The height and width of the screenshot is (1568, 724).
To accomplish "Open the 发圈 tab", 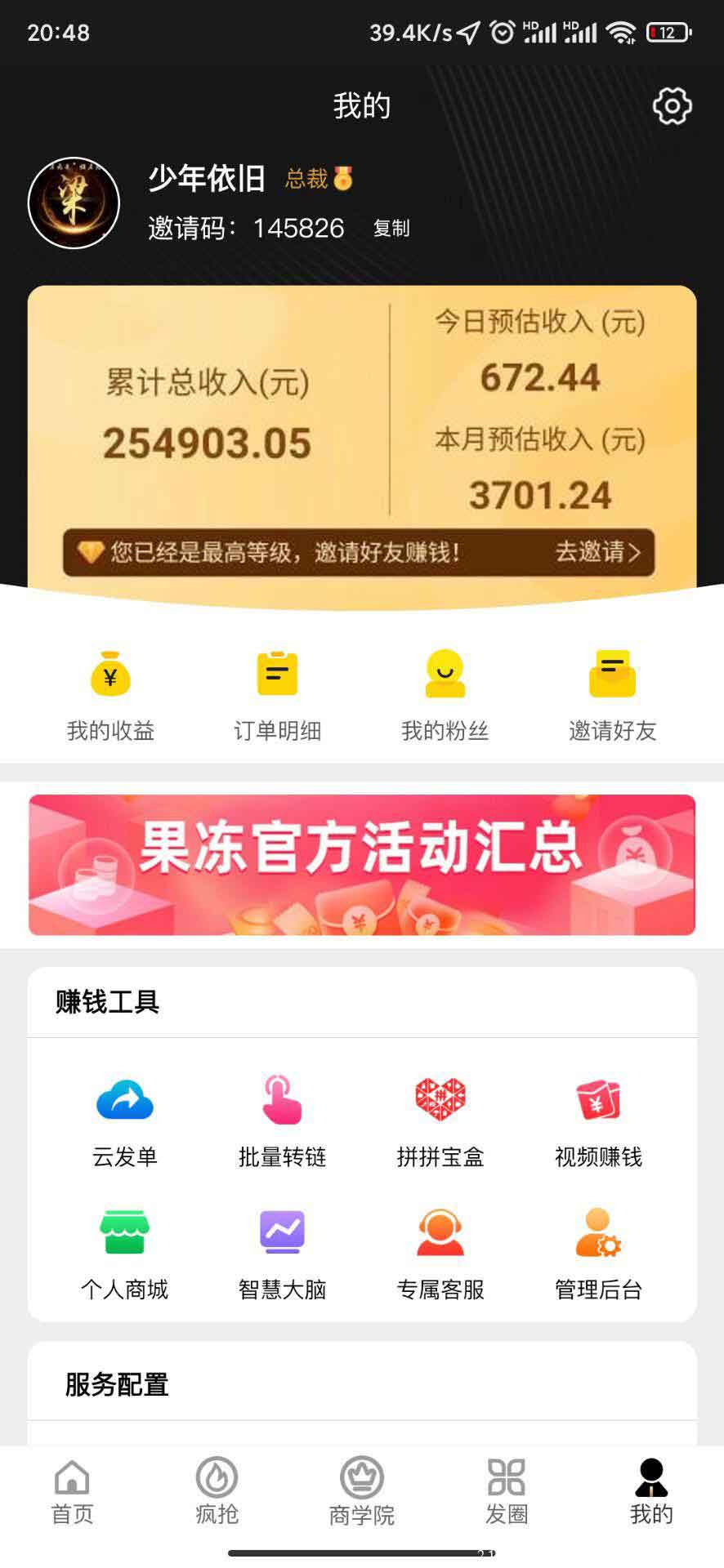I will pos(507,1491).
